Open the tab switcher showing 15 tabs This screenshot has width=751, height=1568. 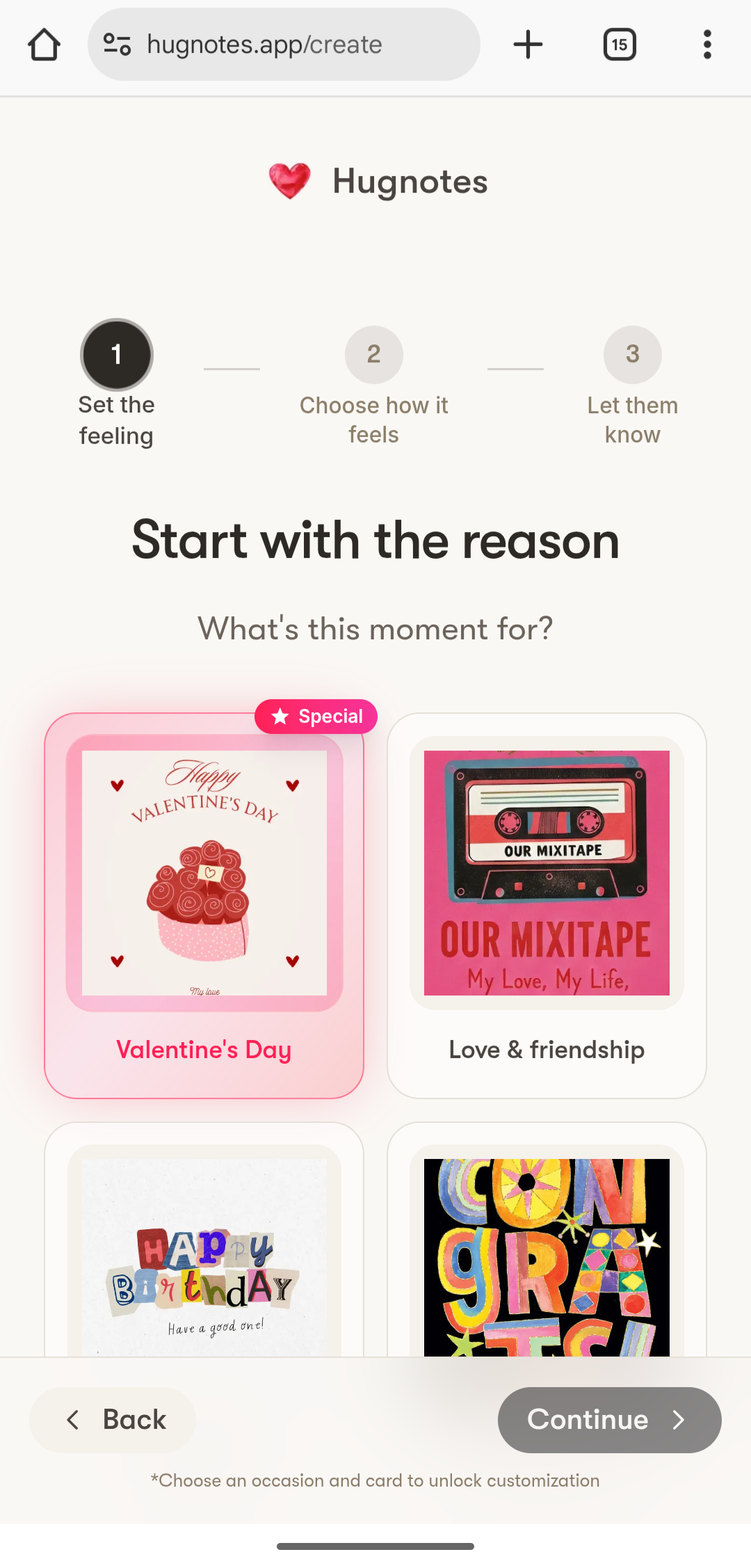619,44
